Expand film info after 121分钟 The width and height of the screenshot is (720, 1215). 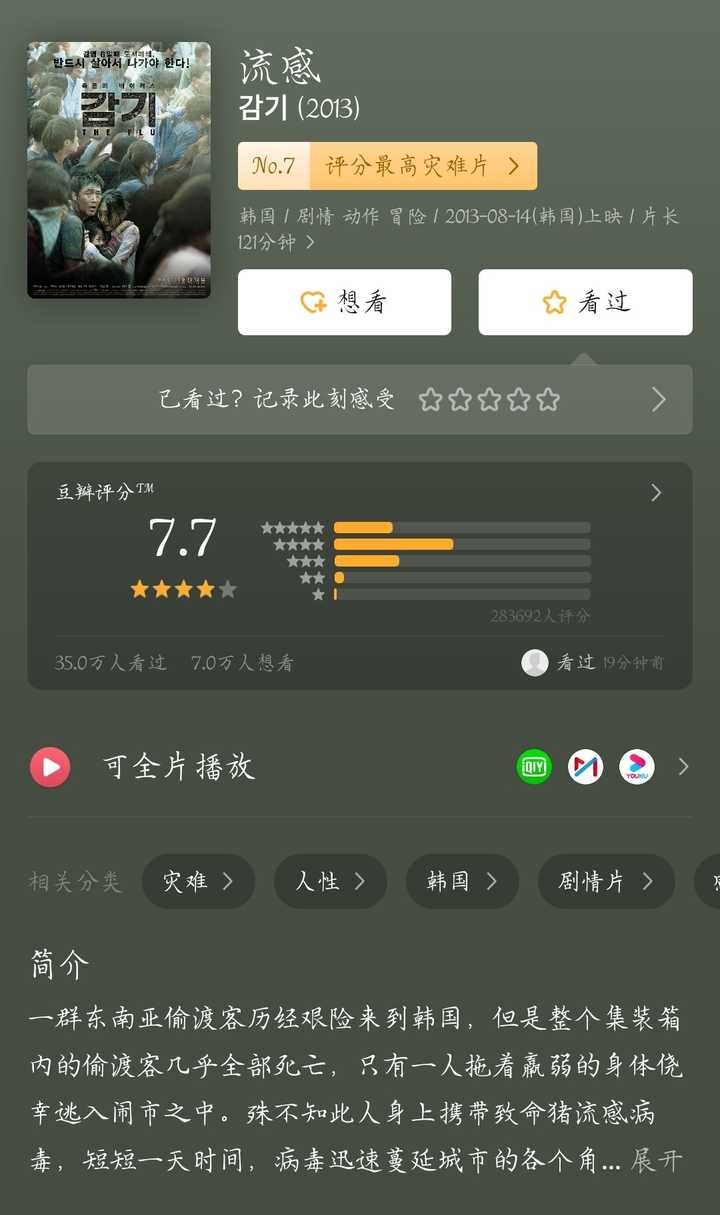coord(310,242)
